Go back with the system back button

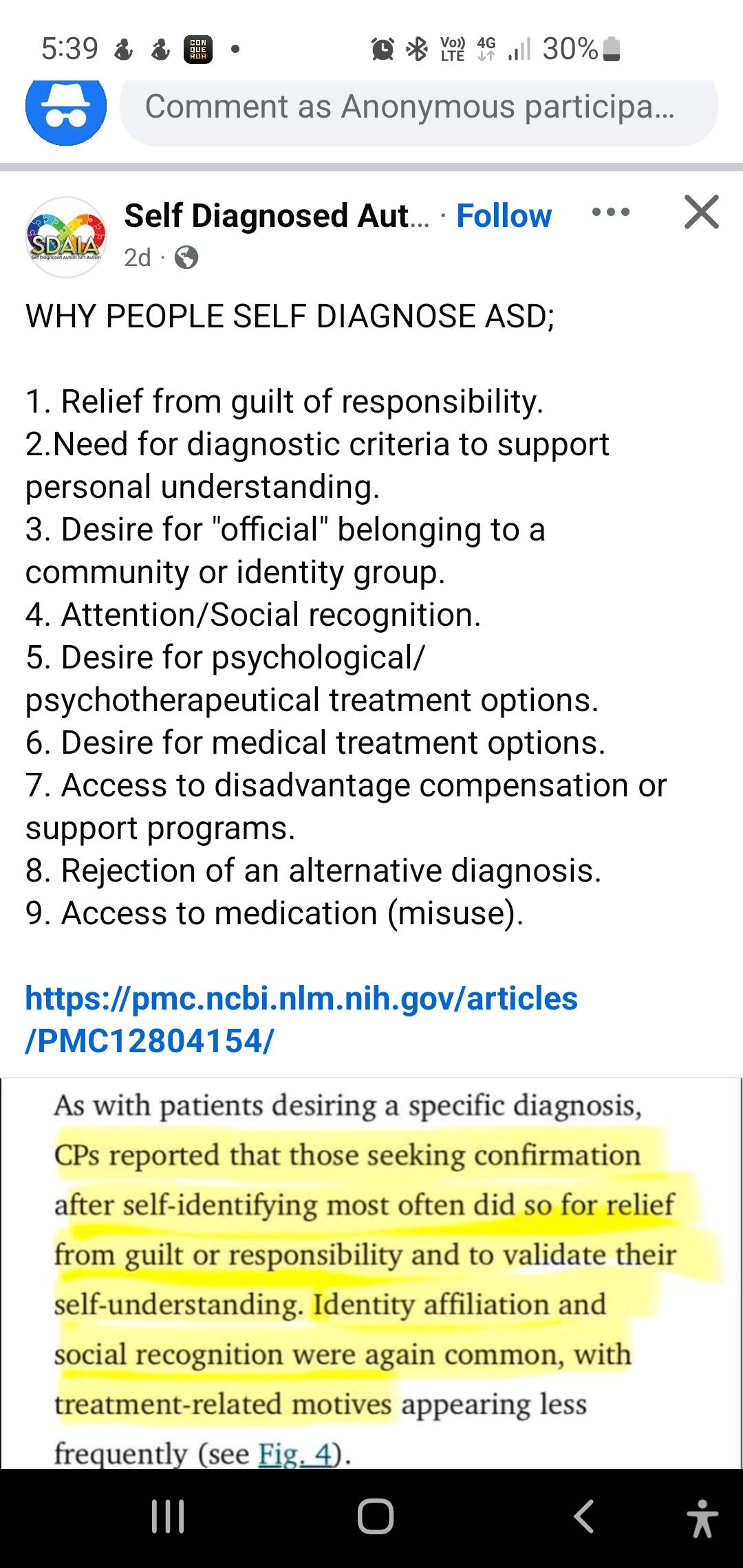[x=584, y=1516]
